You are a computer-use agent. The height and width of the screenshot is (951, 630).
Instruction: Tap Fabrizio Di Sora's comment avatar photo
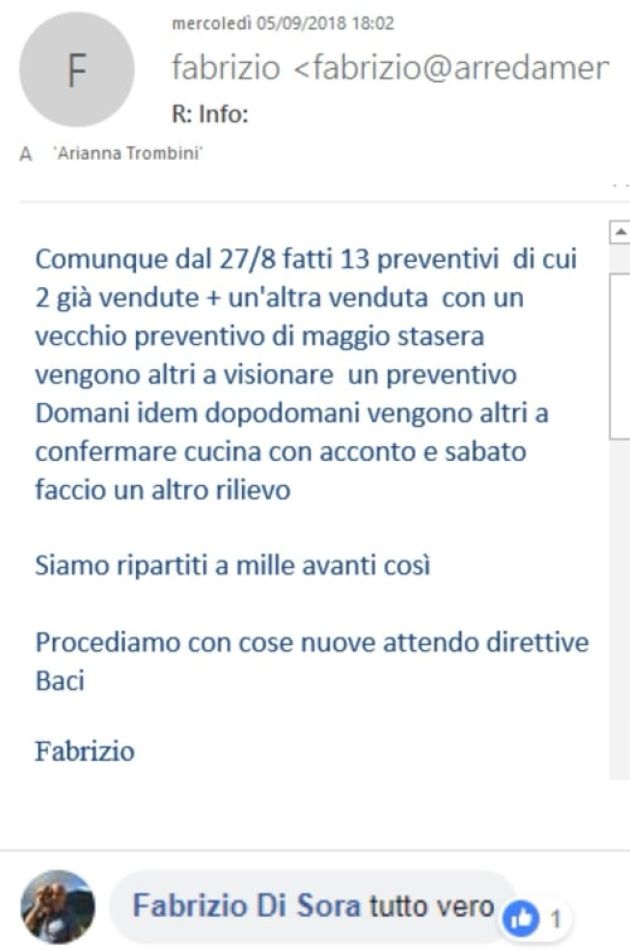coord(58,907)
